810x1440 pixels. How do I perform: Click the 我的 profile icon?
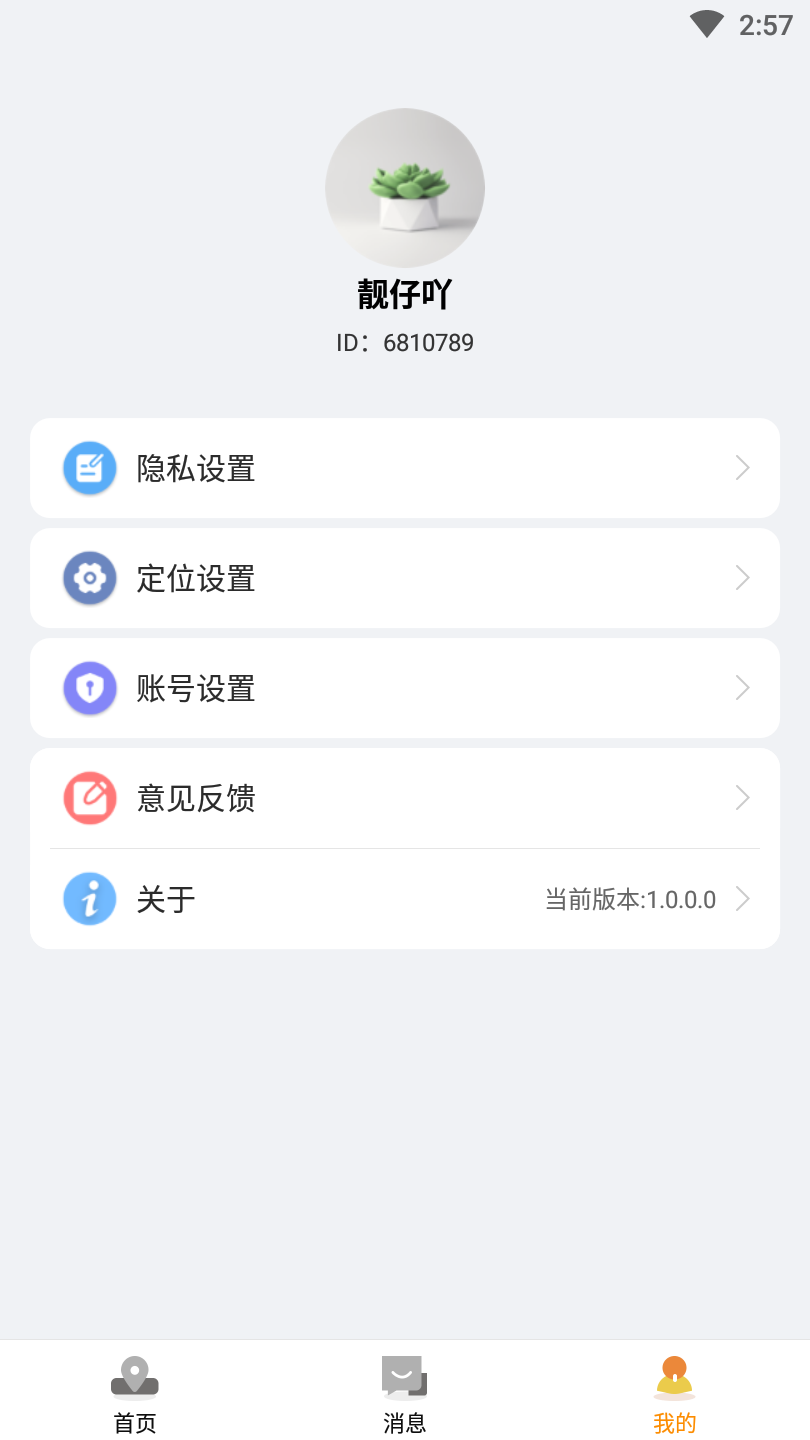pos(675,1376)
